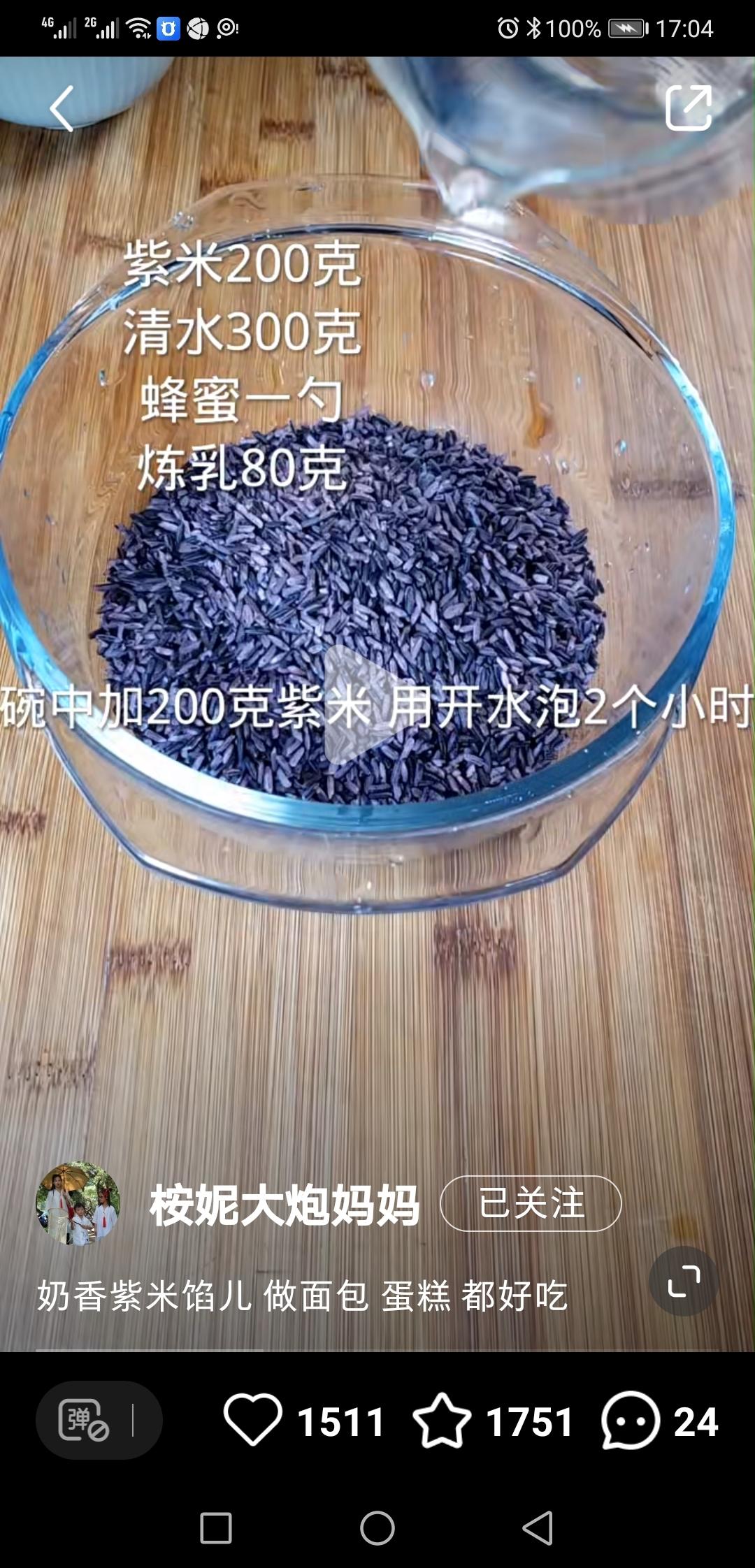
Task: Like the video with the heart icon
Action: 253,1420
